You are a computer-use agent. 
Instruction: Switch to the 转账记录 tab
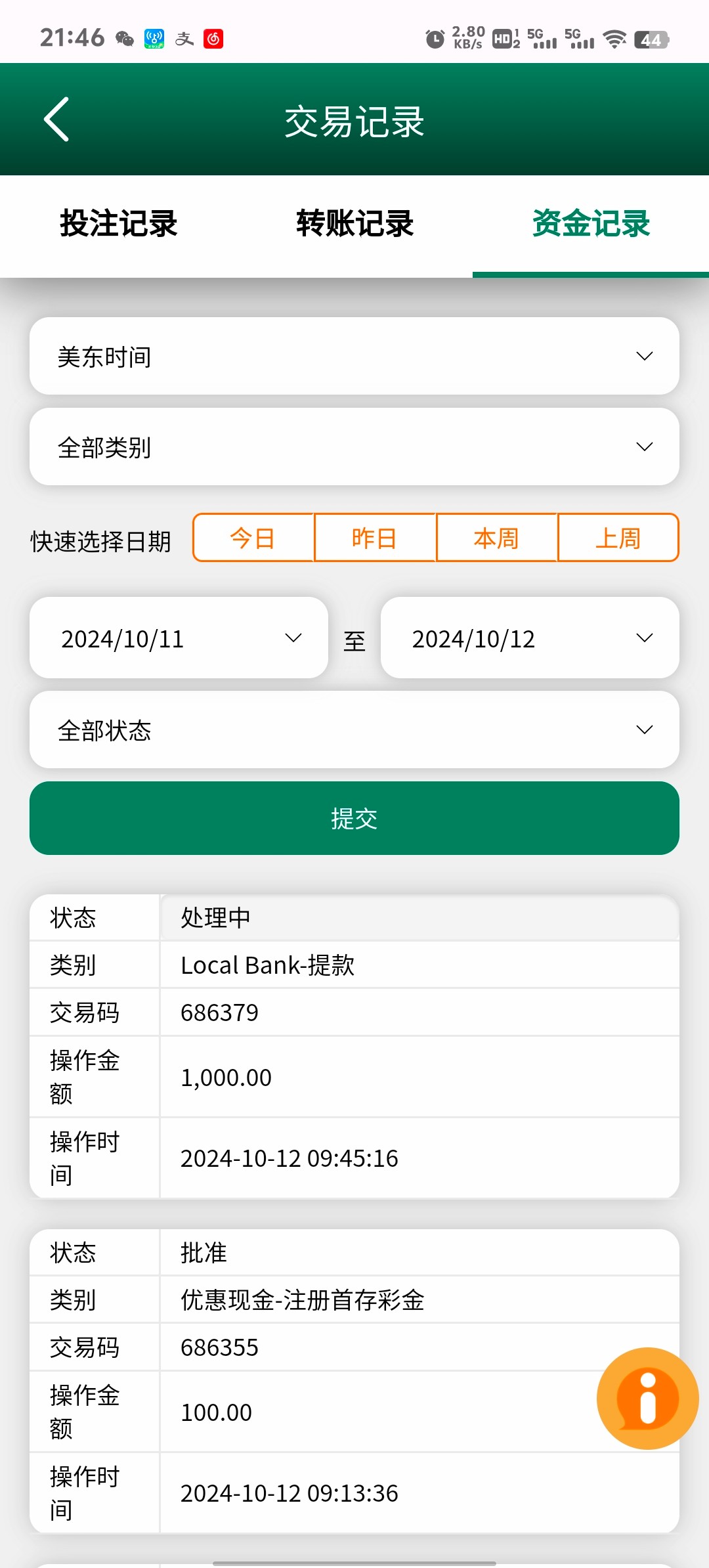(x=354, y=225)
